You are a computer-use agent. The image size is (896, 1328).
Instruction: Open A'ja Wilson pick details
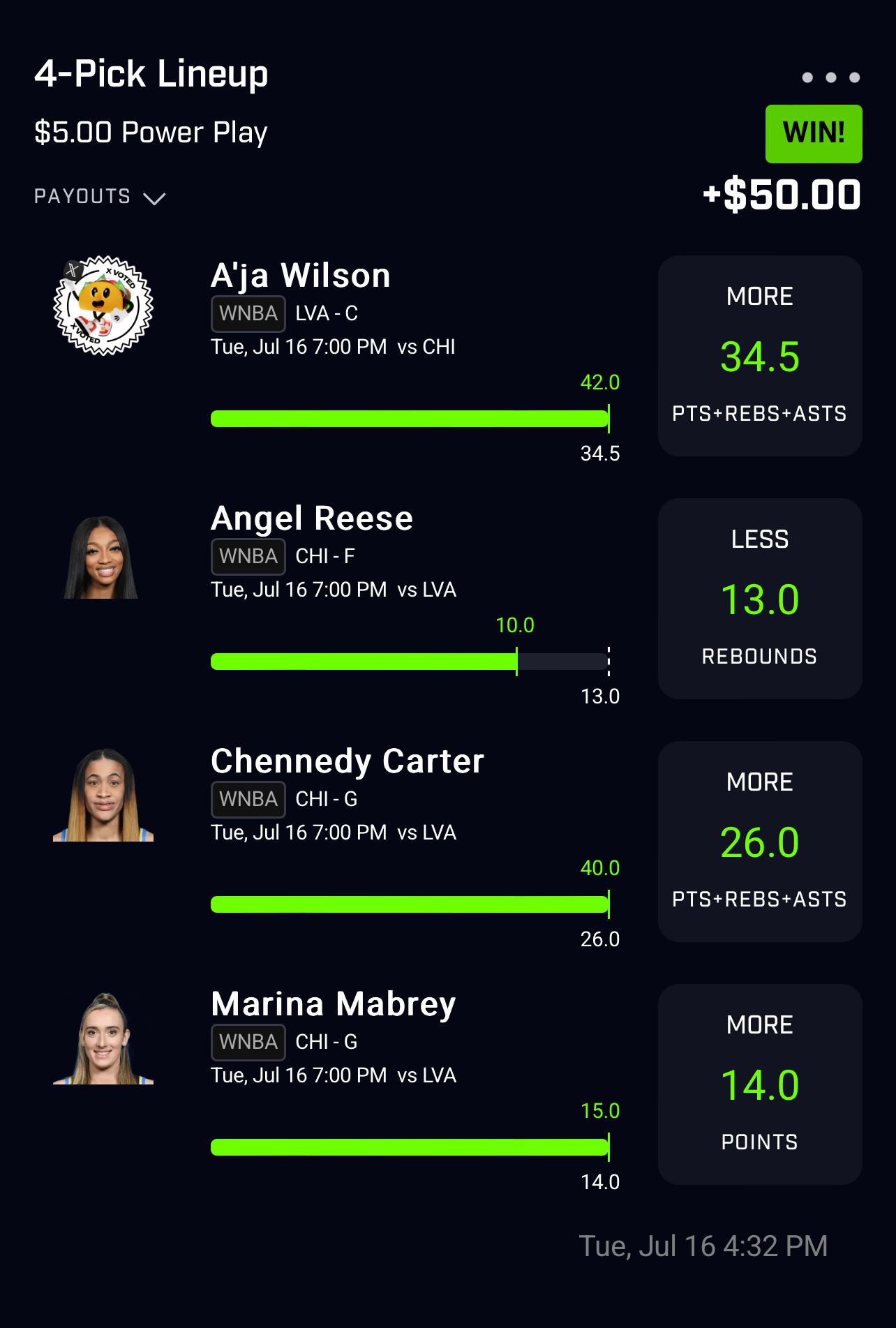point(301,276)
